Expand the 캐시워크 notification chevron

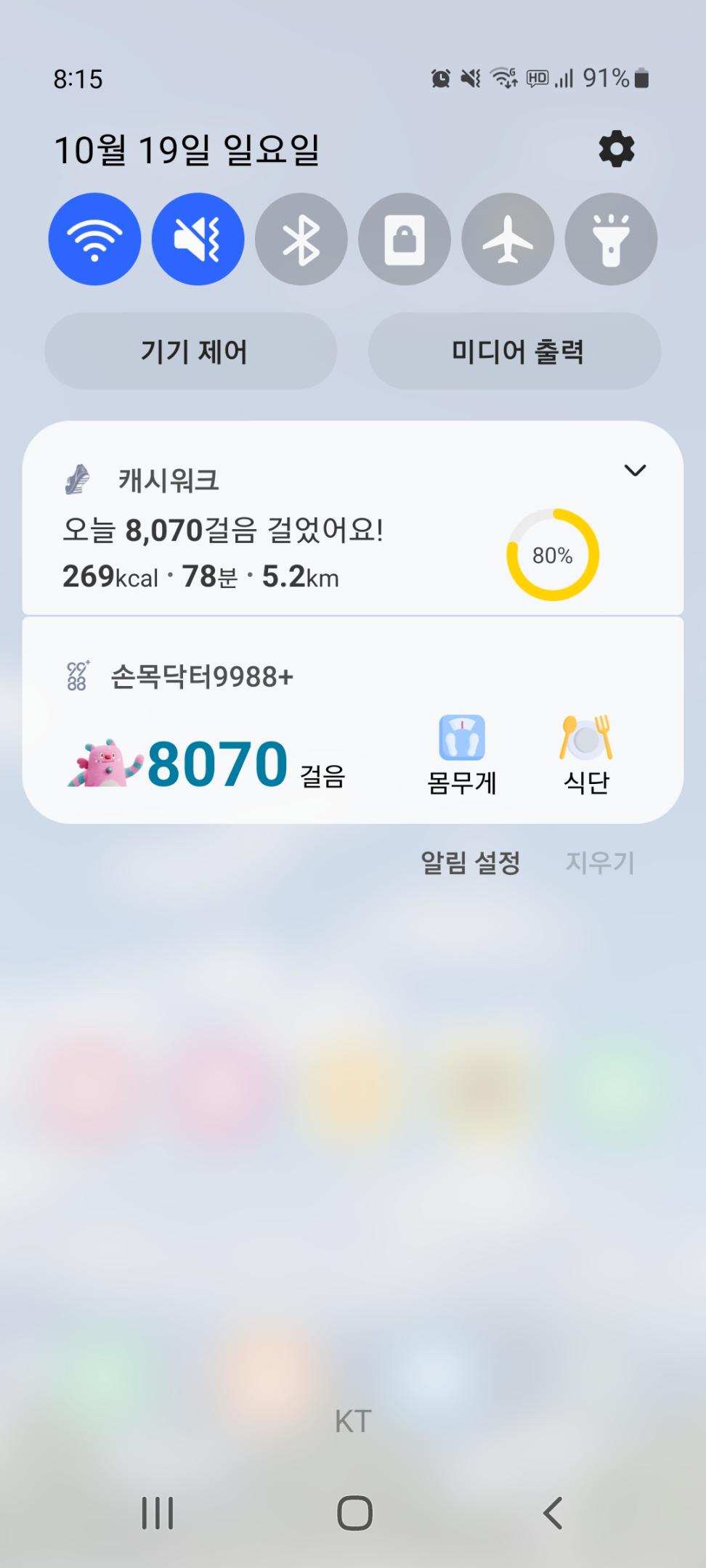point(635,470)
